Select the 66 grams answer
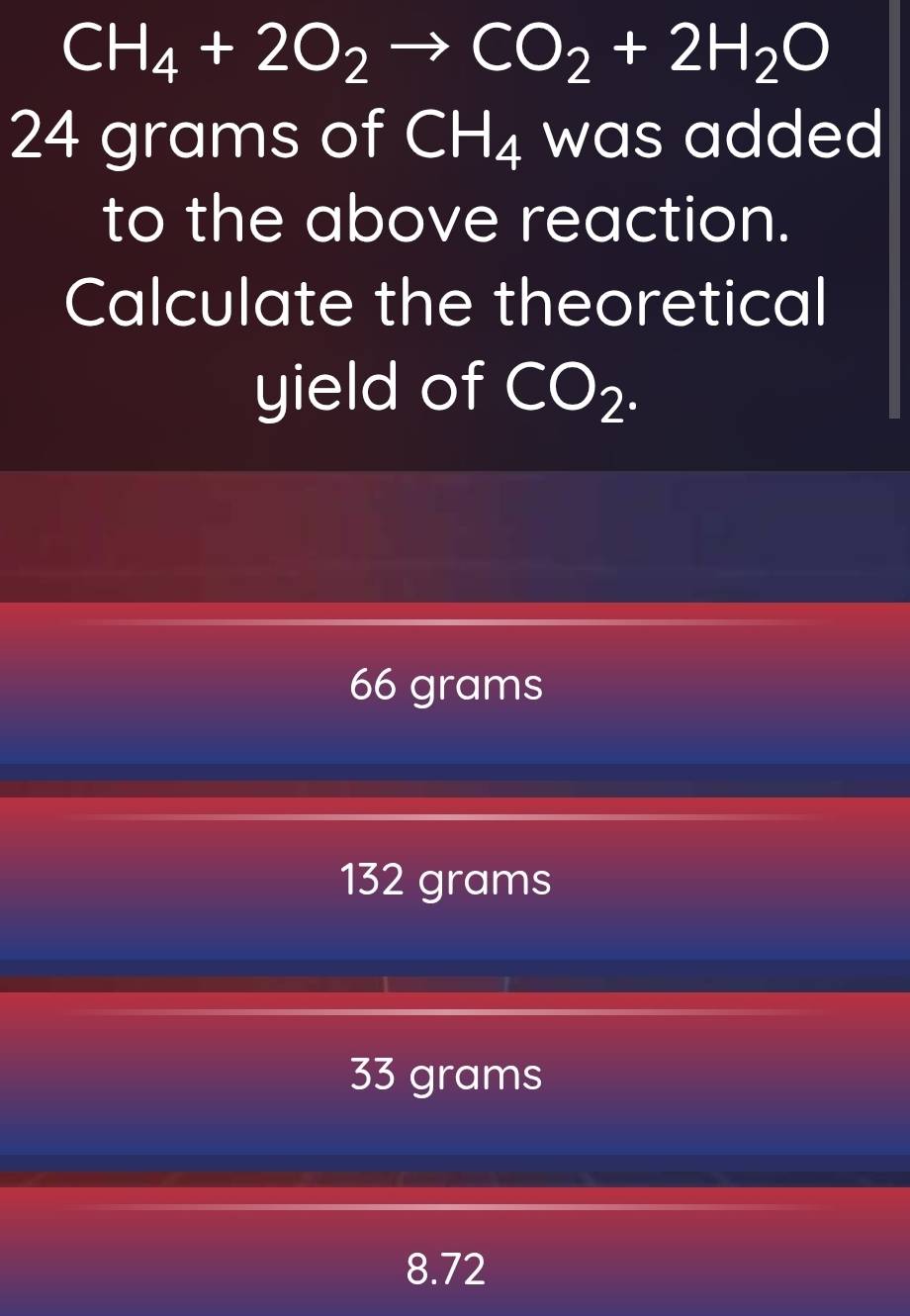910x1316 pixels. pos(447,685)
